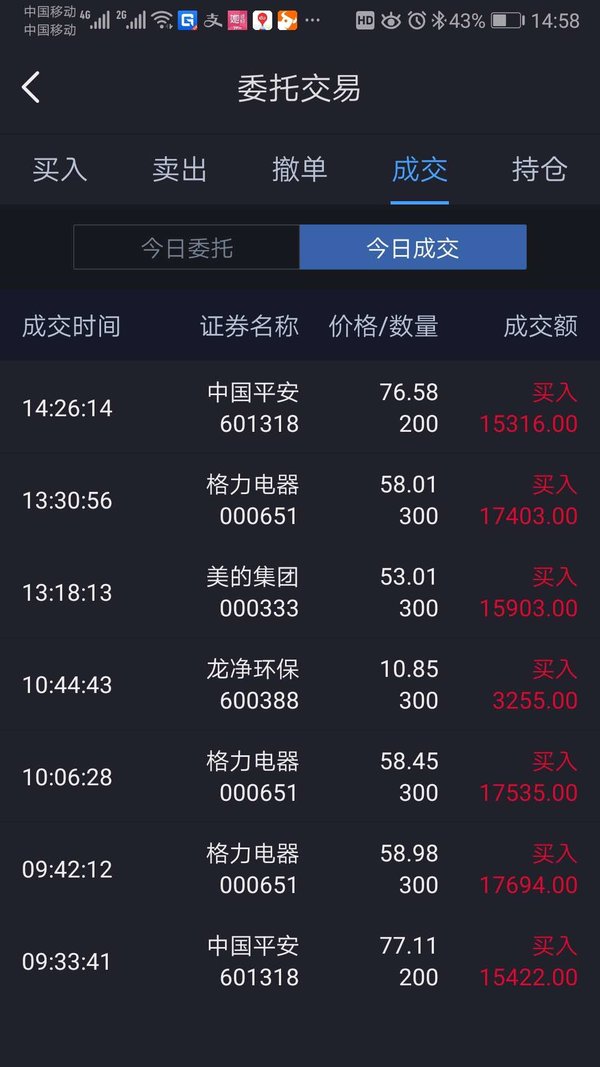
Task: Select the 成交 tab
Action: (x=420, y=169)
